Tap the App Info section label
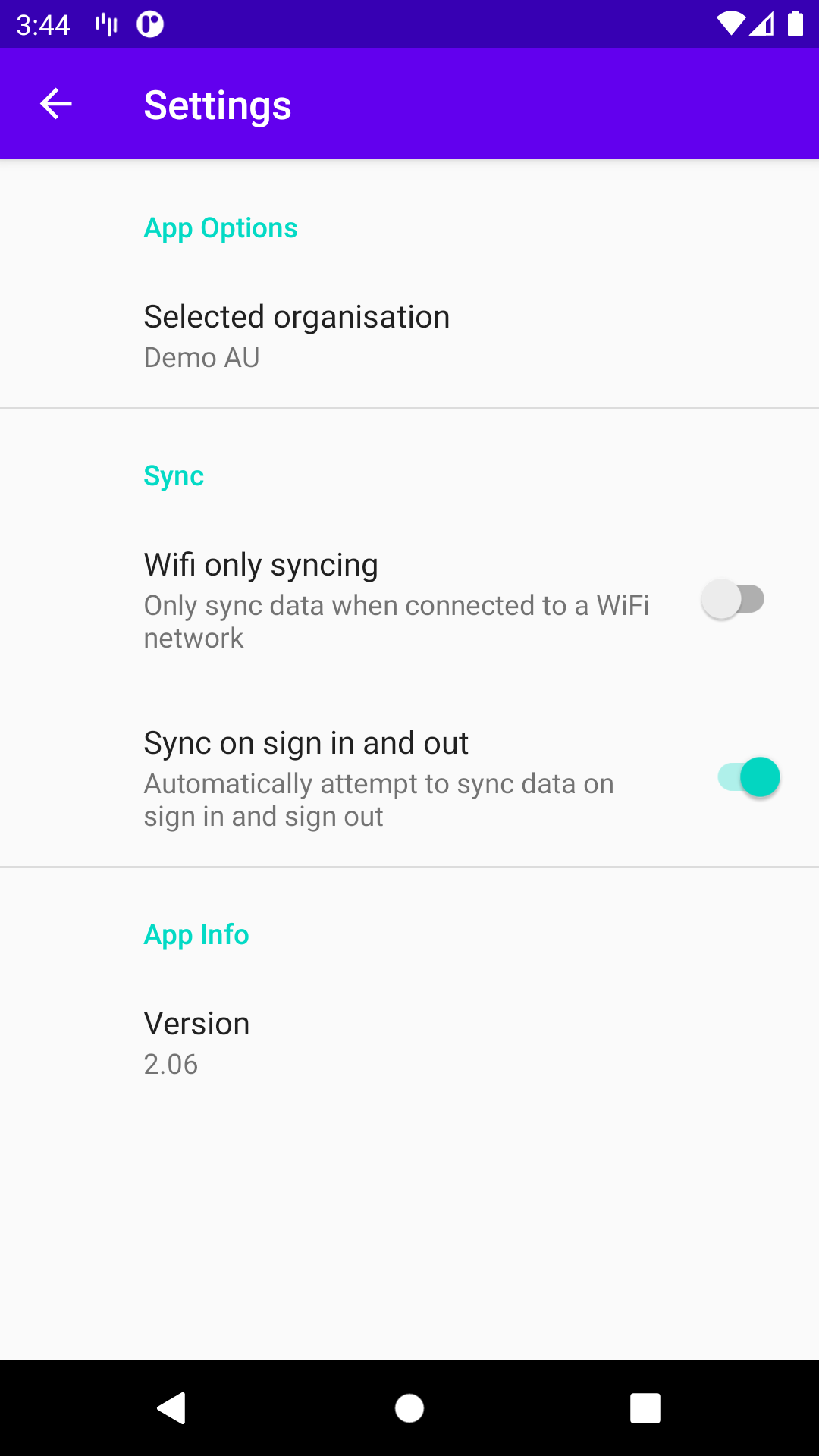This screenshot has height=1456, width=819. click(196, 934)
